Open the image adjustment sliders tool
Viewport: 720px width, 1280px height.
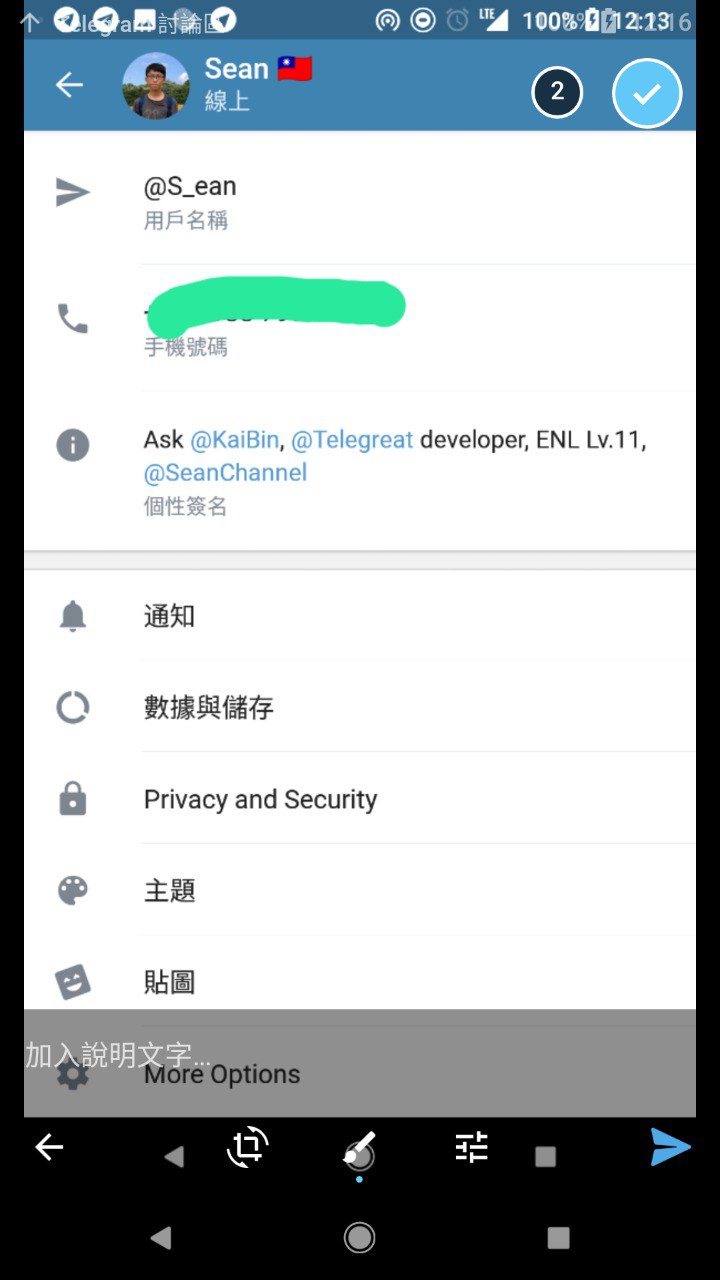[x=471, y=1147]
